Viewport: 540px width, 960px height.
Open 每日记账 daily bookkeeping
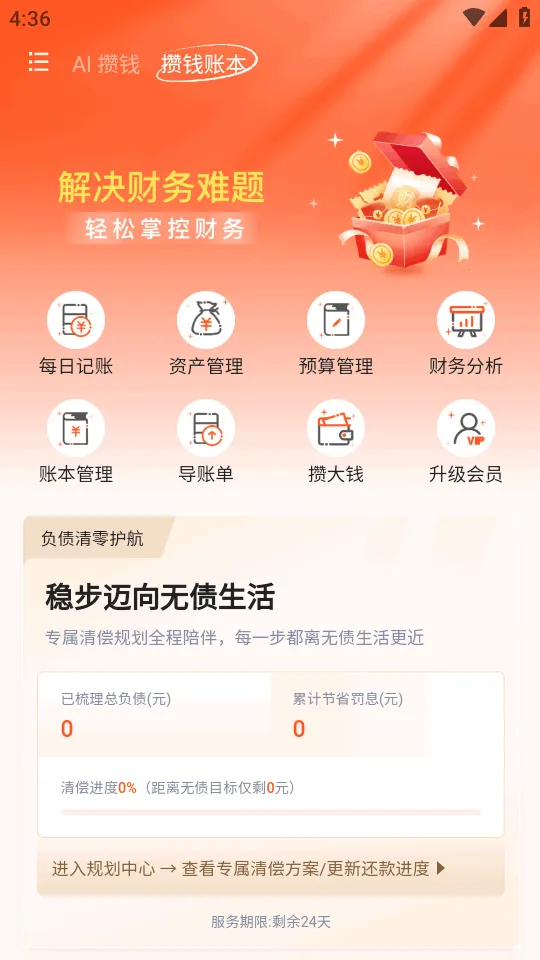coord(76,333)
